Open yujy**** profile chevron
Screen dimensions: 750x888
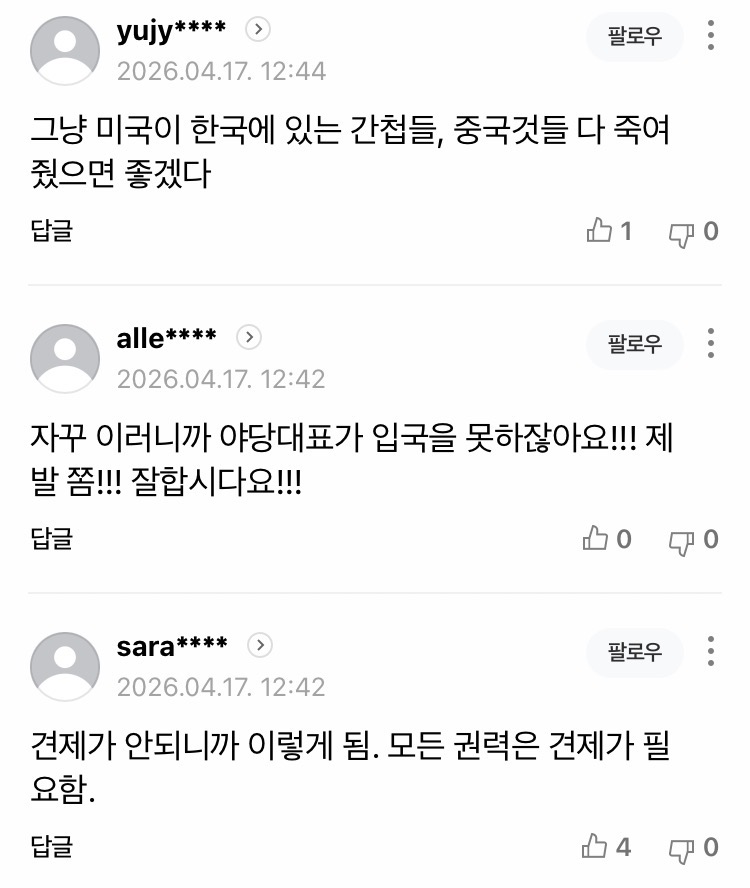258,30
